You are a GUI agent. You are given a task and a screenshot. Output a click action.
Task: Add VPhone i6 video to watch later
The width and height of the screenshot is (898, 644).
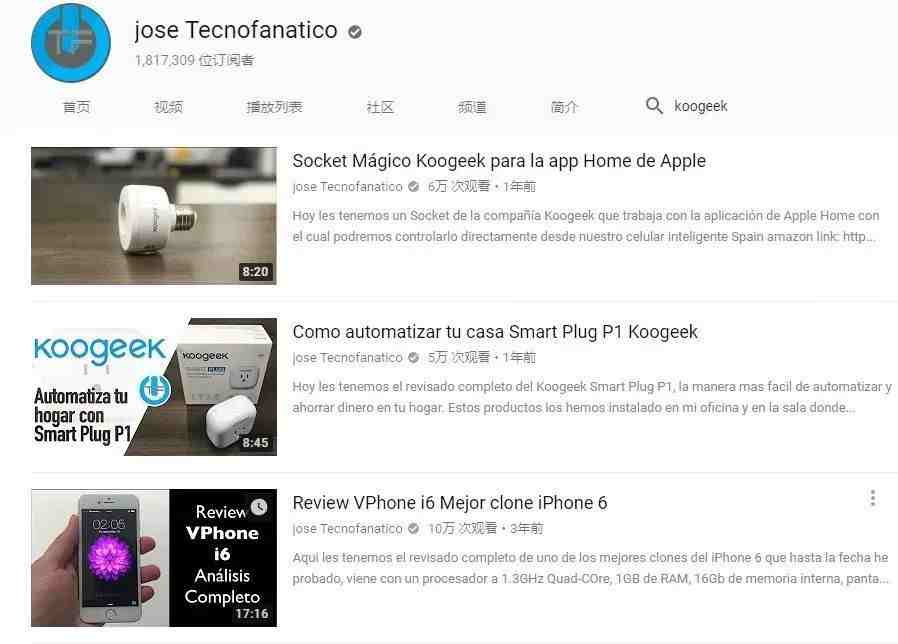pos(259,507)
